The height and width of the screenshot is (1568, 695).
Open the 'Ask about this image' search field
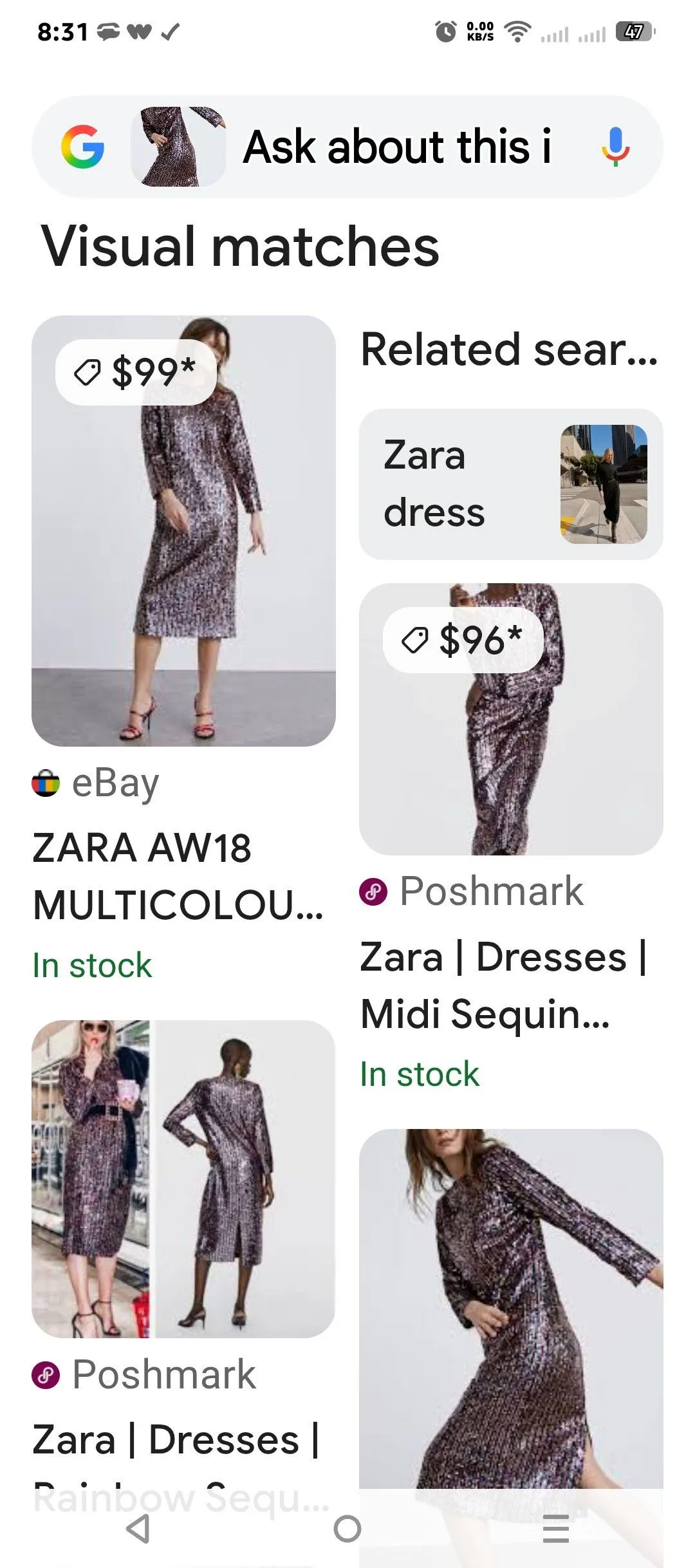[x=397, y=147]
